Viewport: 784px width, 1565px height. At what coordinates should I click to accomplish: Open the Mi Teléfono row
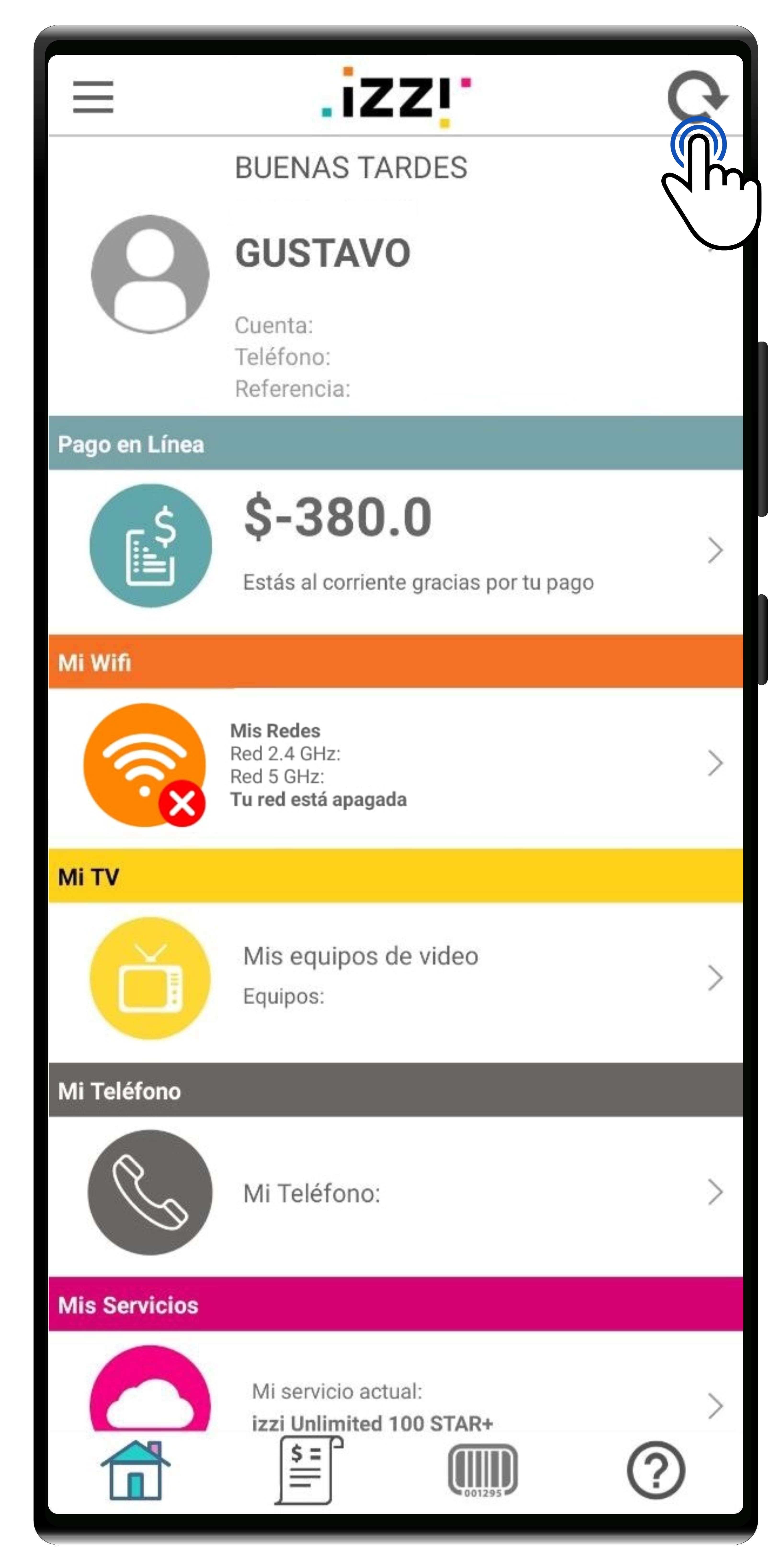pyautogui.click(x=395, y=1192)
